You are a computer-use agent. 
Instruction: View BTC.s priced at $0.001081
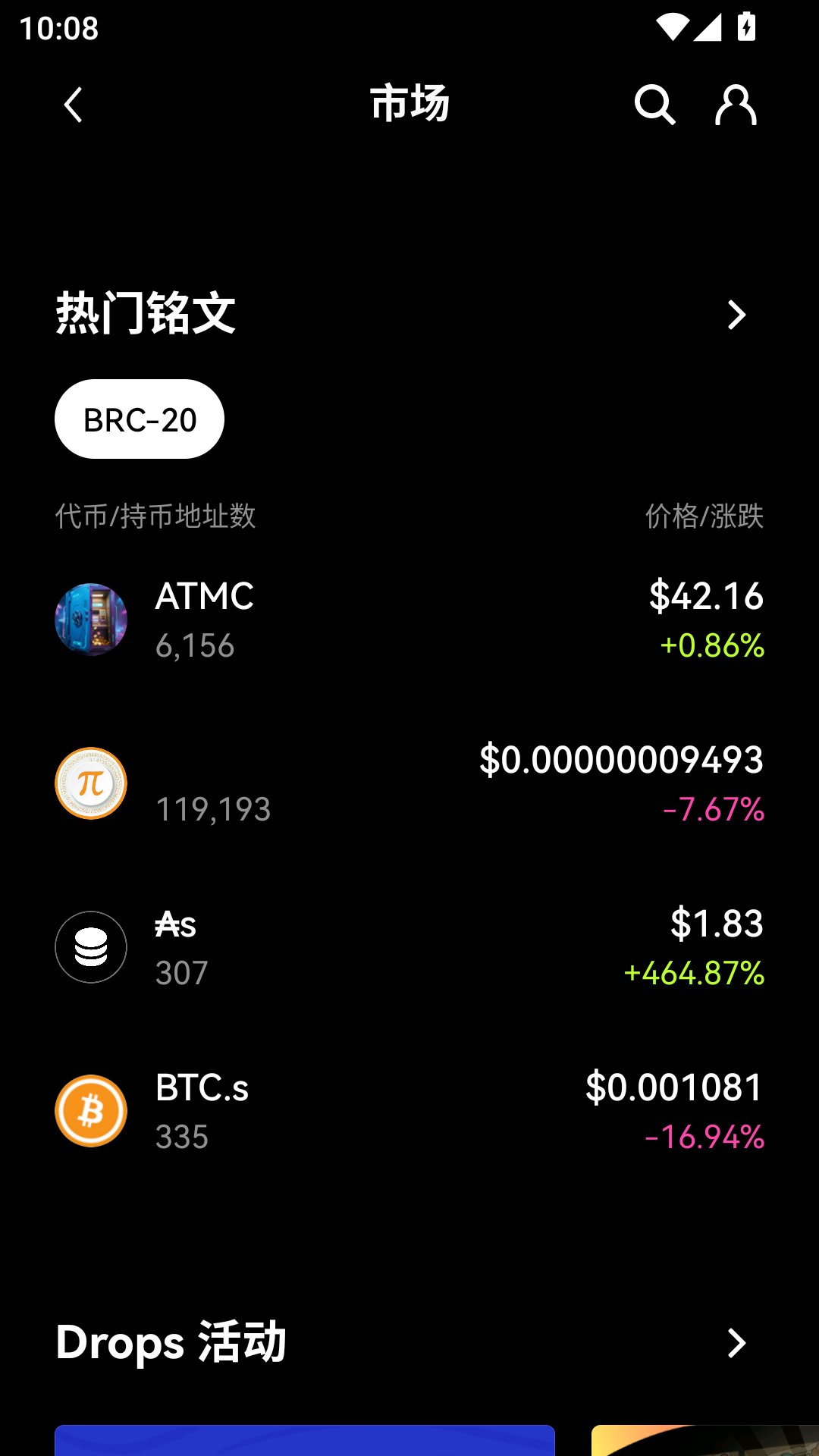click(x=409, y=1109)
